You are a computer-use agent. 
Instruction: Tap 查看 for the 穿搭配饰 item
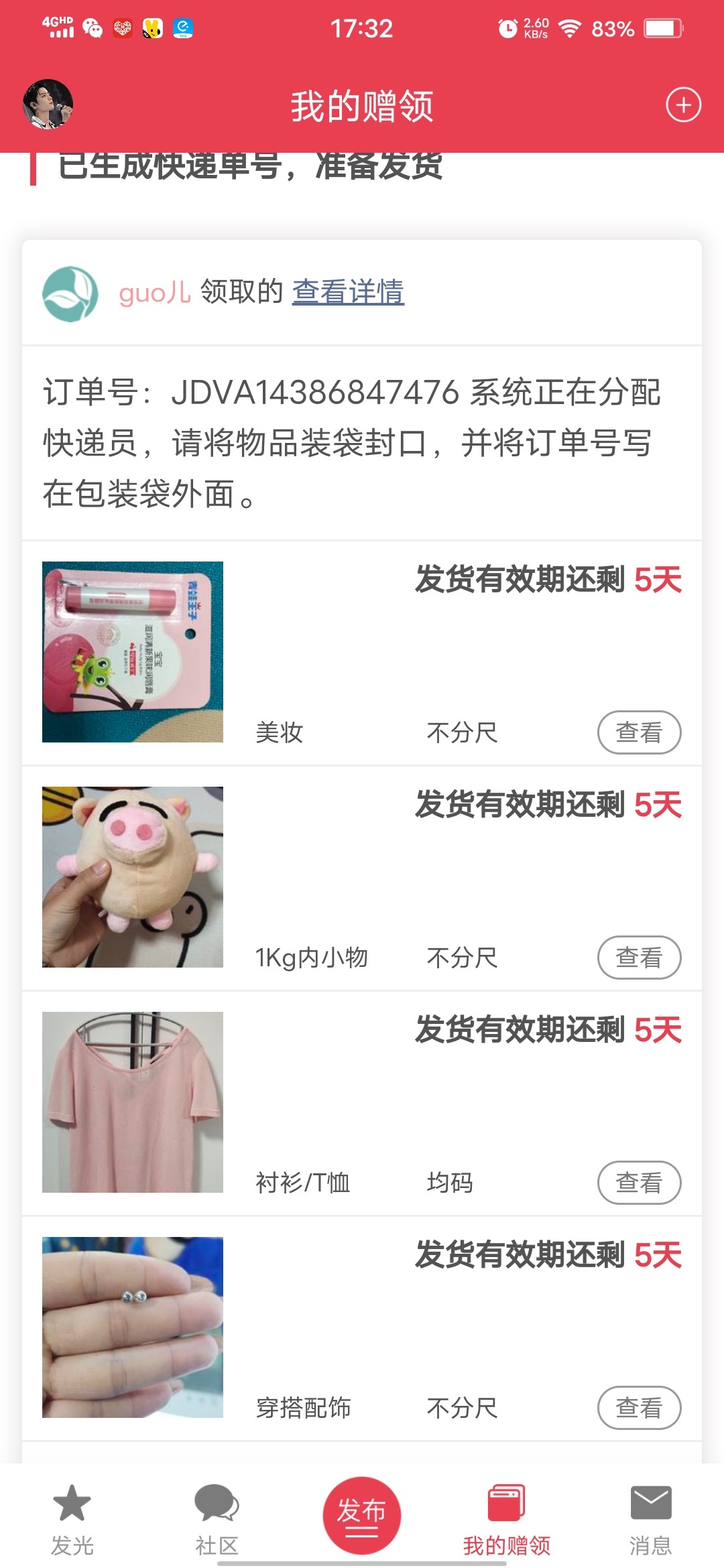click(638, 1408)
